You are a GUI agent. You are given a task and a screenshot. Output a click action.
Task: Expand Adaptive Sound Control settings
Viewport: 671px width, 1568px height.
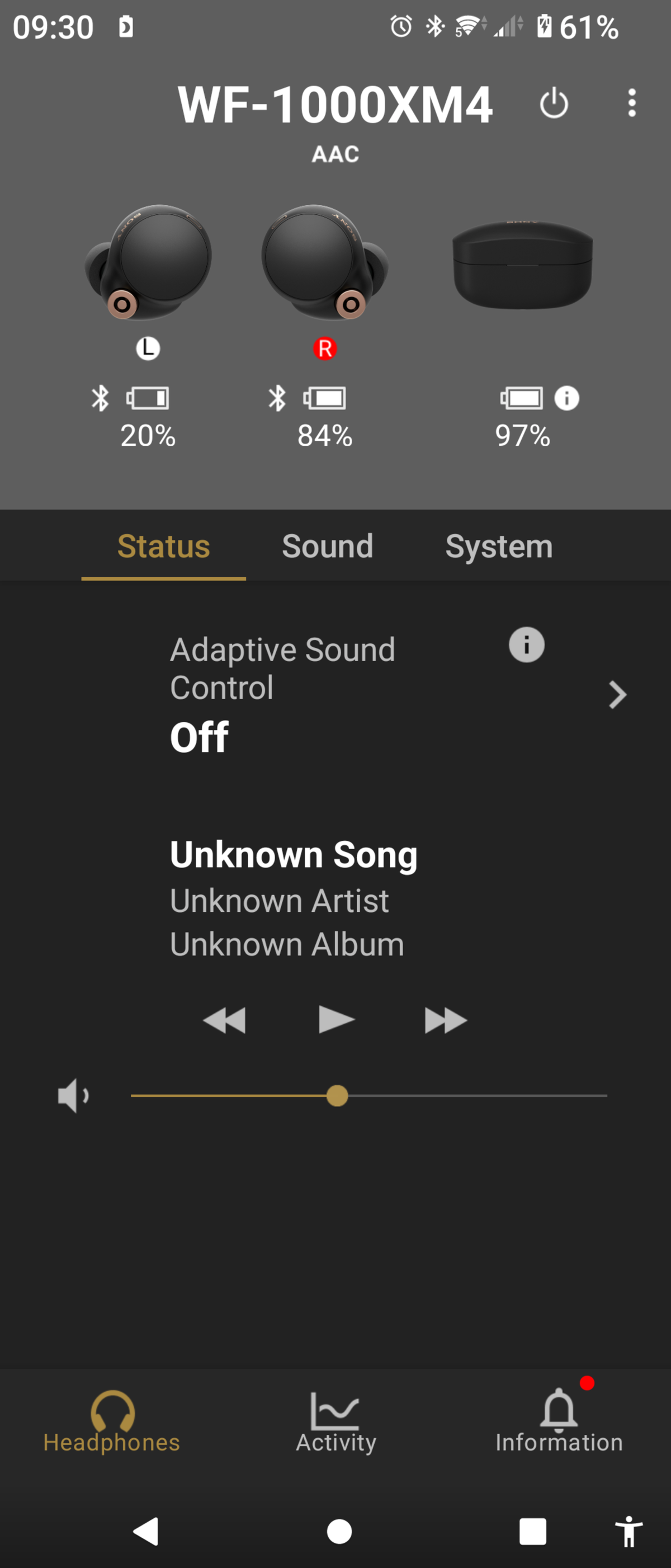pyautogui.click(x=616, y=694)
